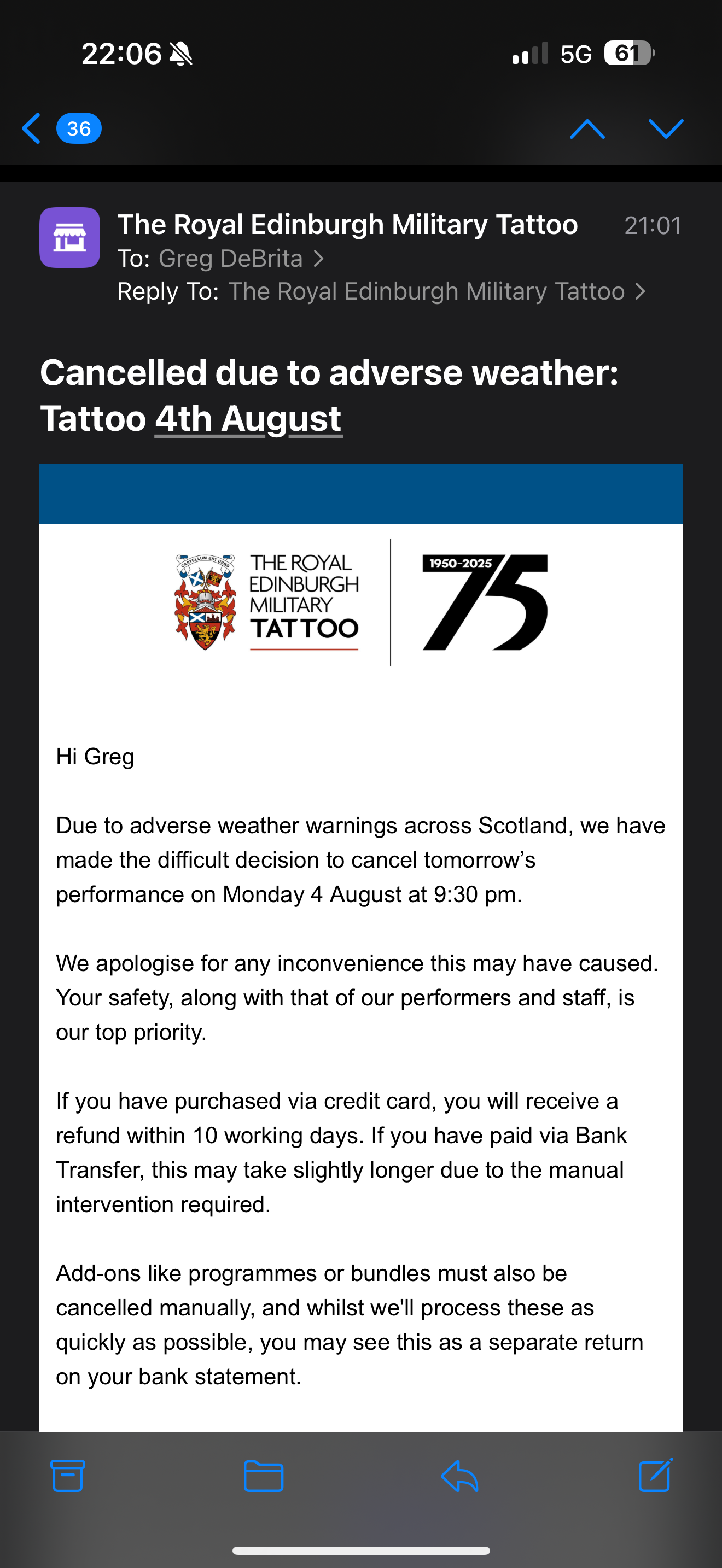Tap the 4th August date link
This screenshot has height=1568, width=722.
coord(248,419)
